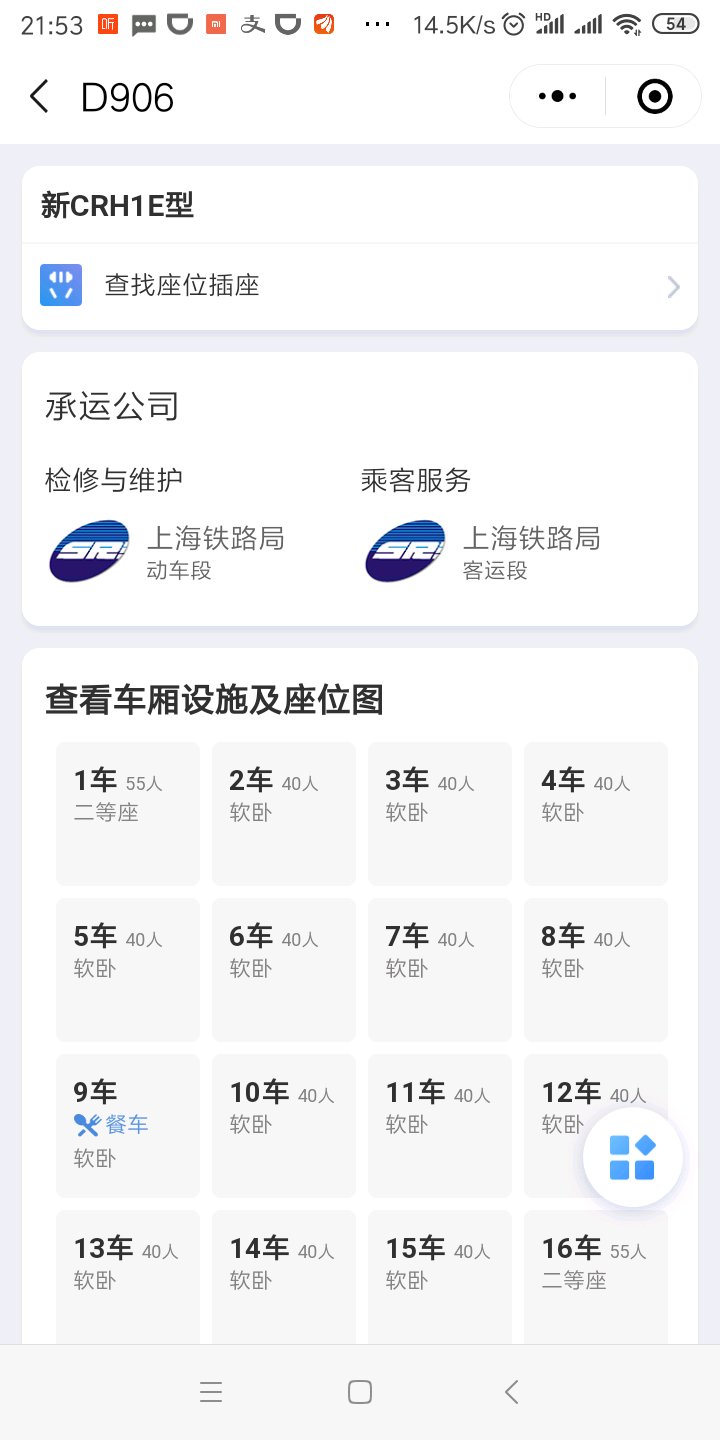Tap the floating blue shortcuts button
720x1440 pixels.
[x=632, y=1157]
